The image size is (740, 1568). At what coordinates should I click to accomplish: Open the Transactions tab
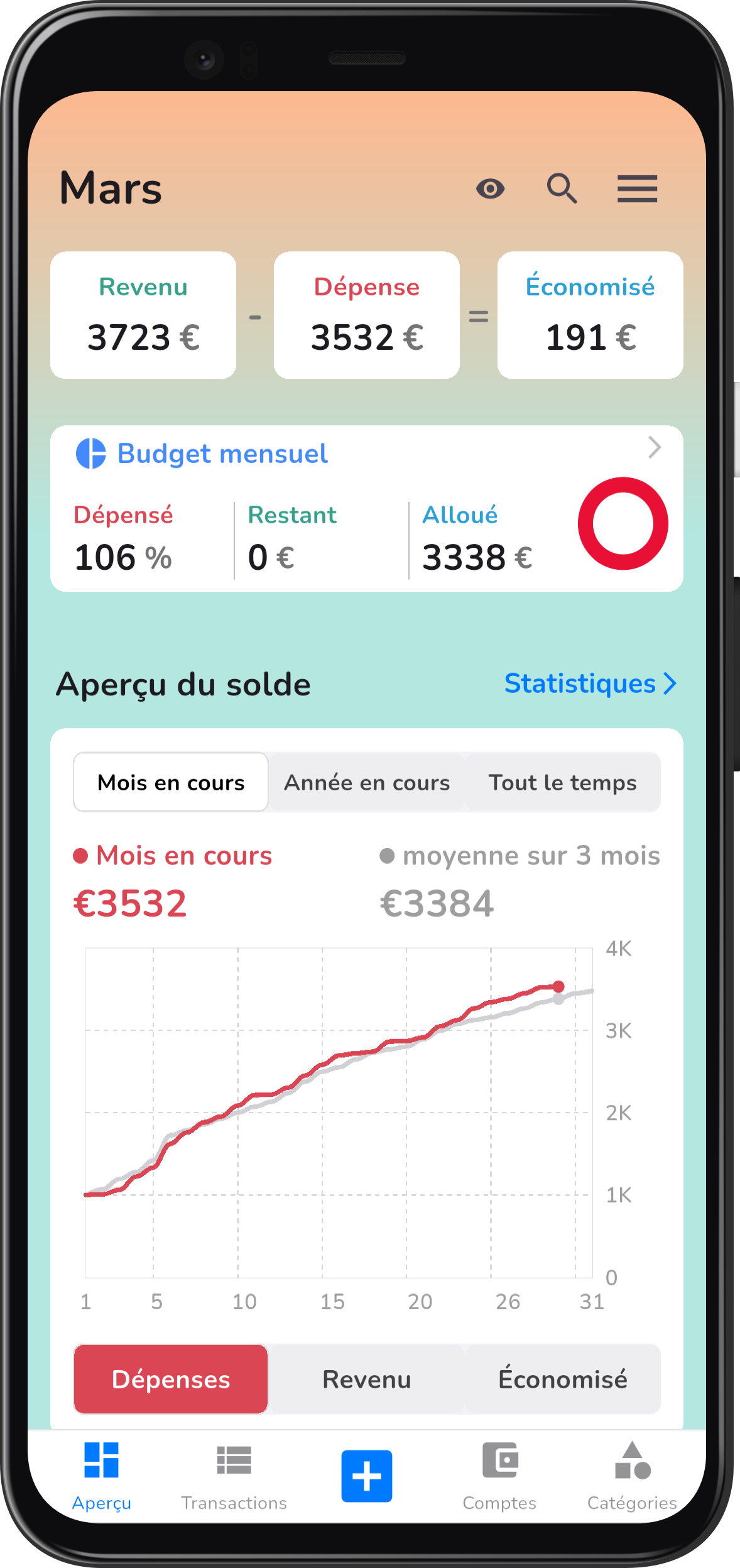point(234,1476)
